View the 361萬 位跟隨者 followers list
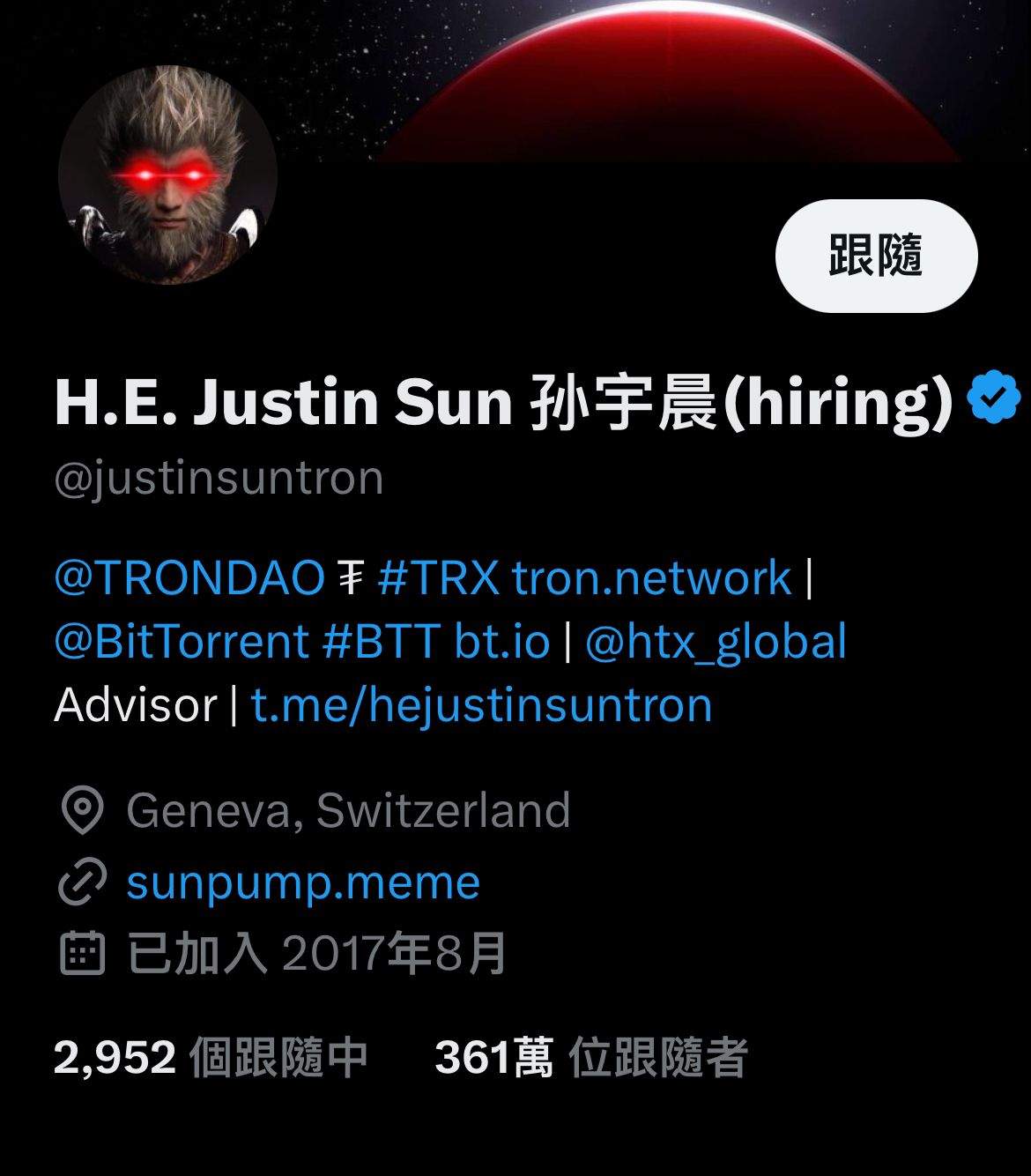This screenshot has width=1031, height=1176. pyautogui.click(x=590, y=1056)
